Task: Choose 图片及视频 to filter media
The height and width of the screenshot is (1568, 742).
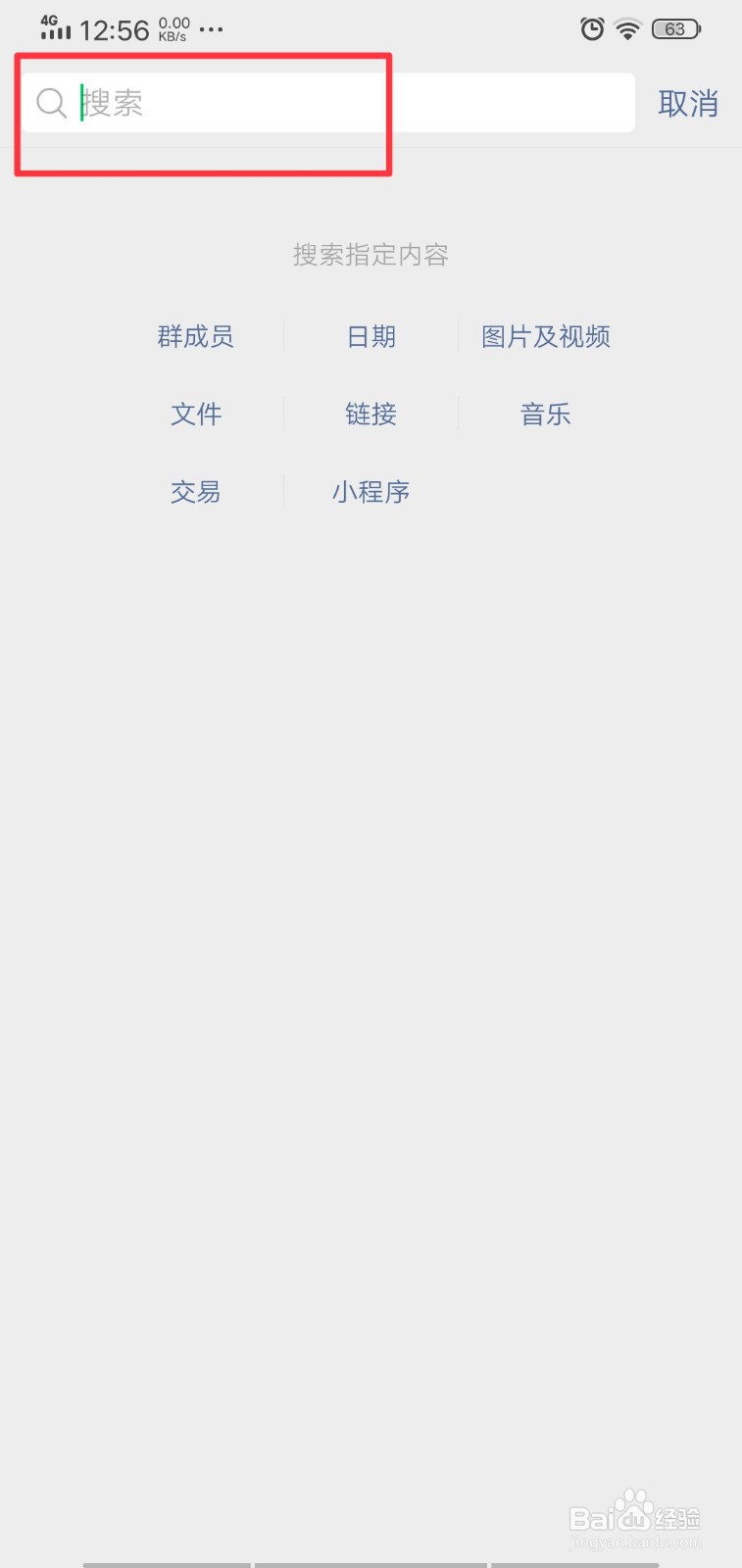Action: pos(546,336)
